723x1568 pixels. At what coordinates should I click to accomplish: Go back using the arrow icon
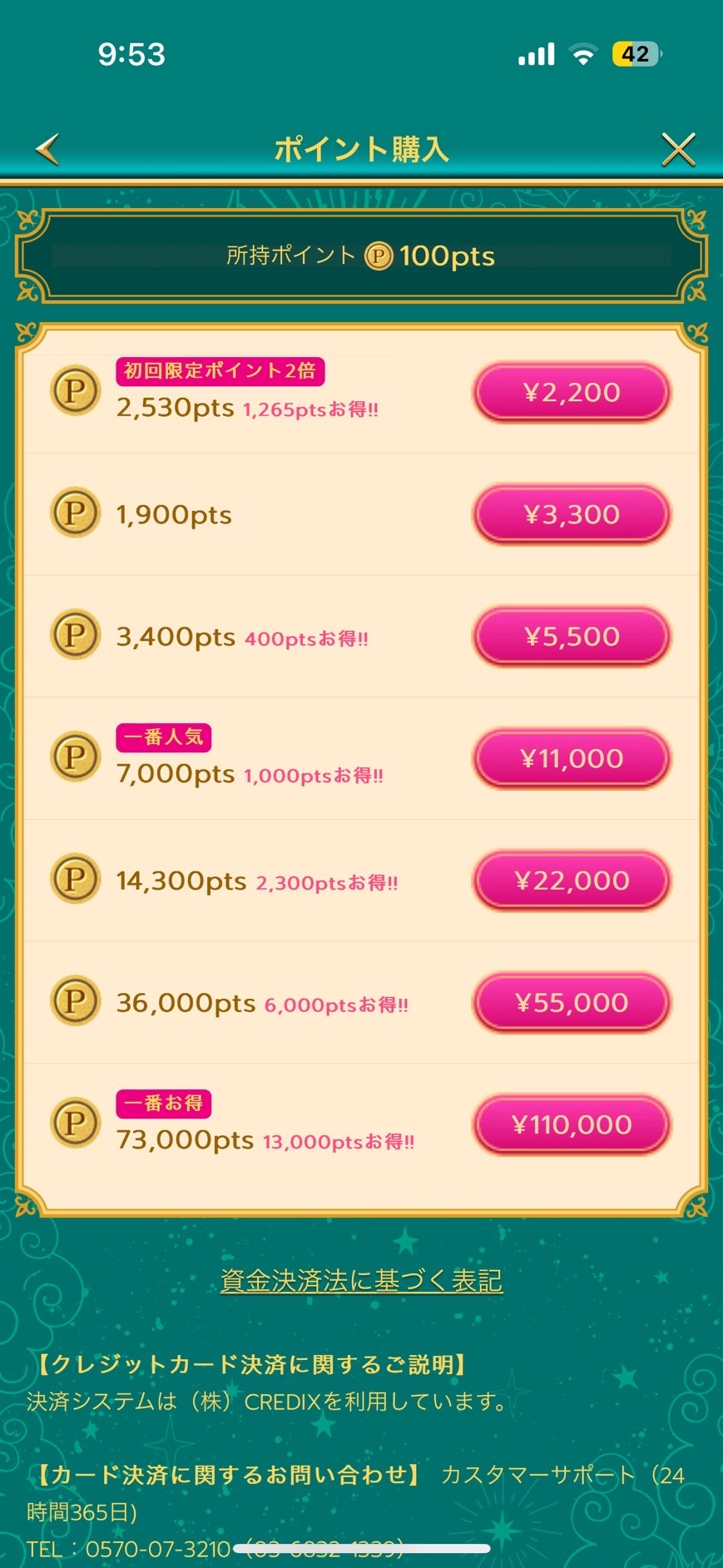coord(47,150)
